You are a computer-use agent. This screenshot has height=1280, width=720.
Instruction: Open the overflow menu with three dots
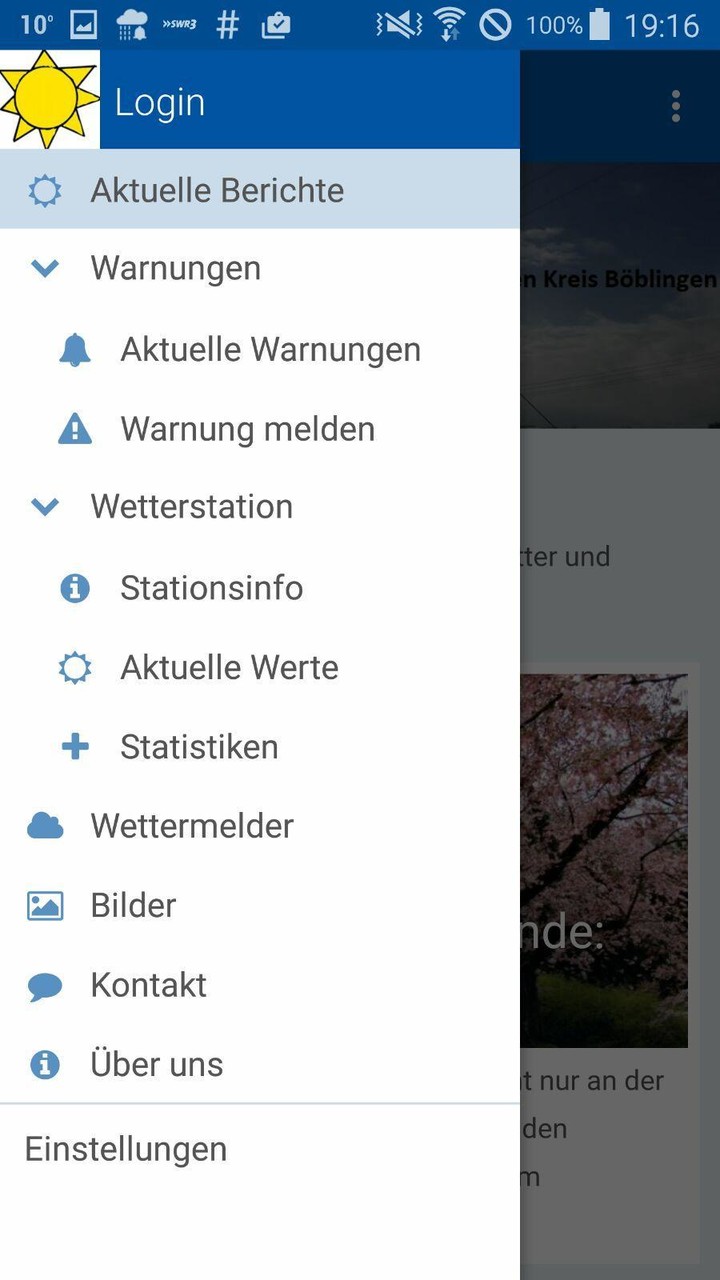point(675,105)
